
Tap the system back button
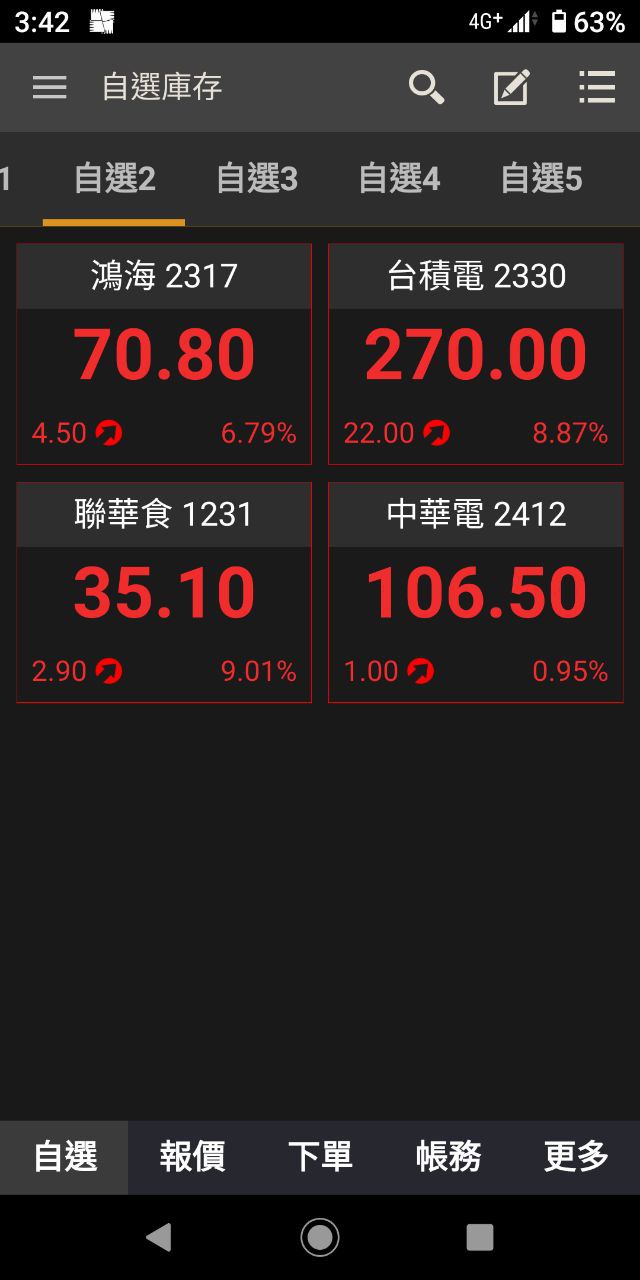point(158,1237)
